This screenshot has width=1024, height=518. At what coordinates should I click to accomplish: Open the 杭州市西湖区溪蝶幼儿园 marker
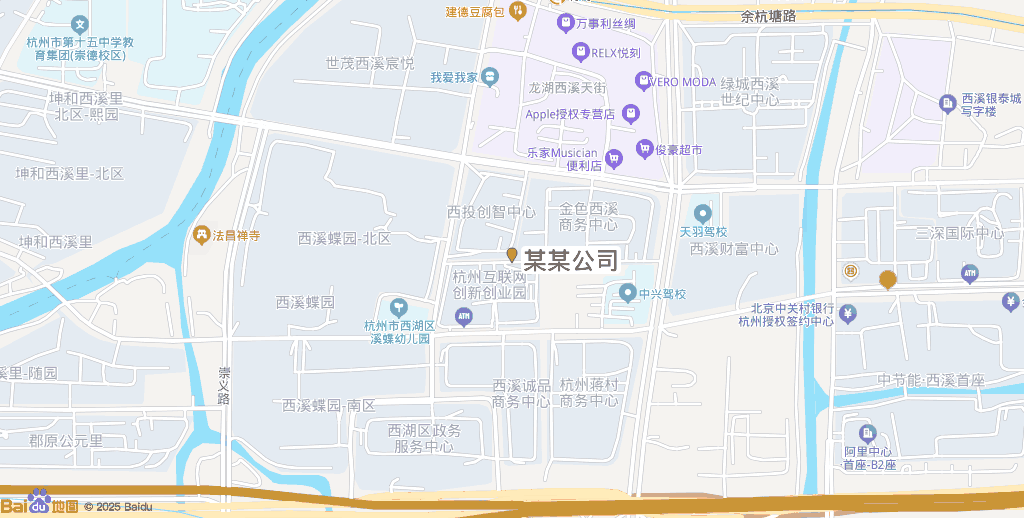(398, 306)
